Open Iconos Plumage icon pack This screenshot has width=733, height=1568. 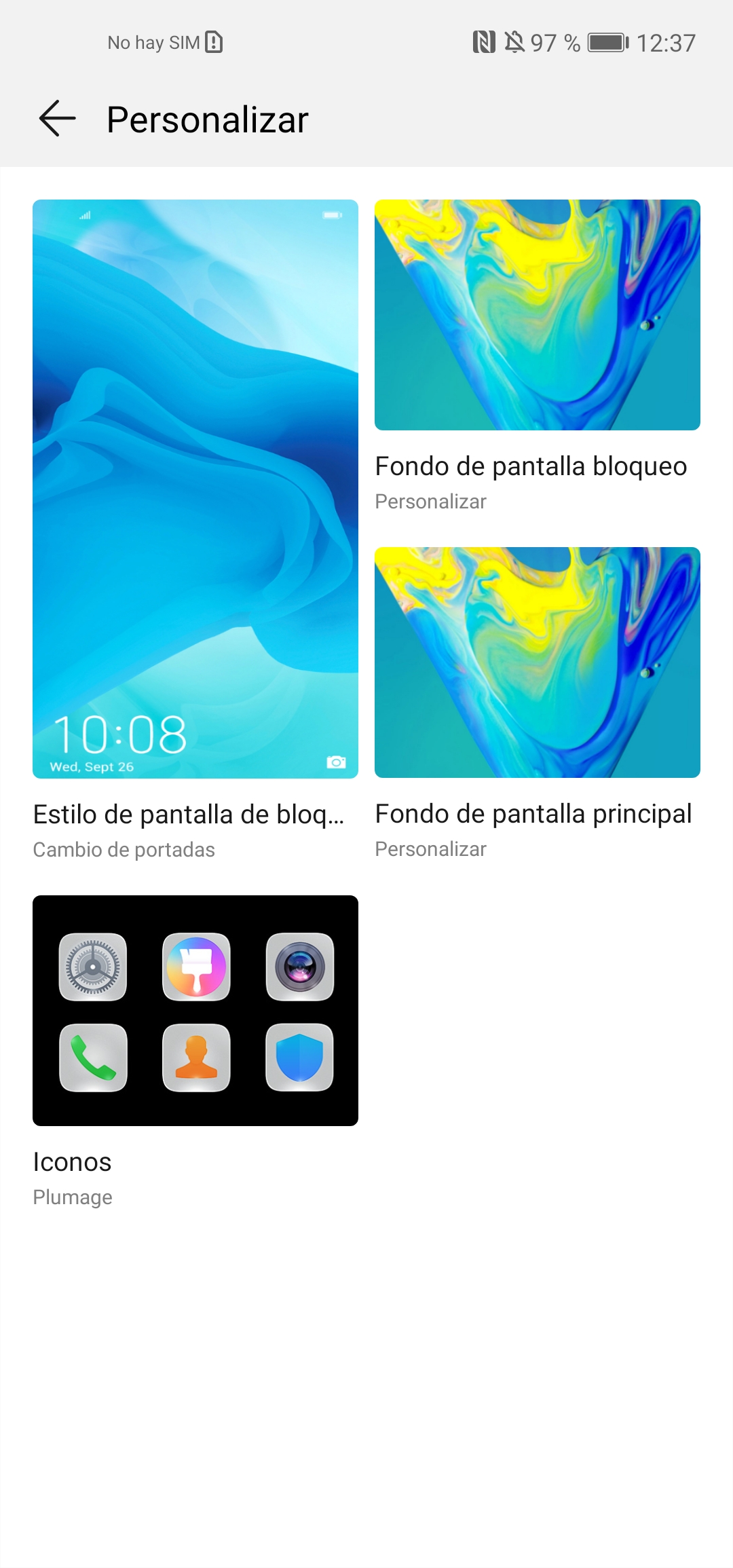tap(195, 1010)
